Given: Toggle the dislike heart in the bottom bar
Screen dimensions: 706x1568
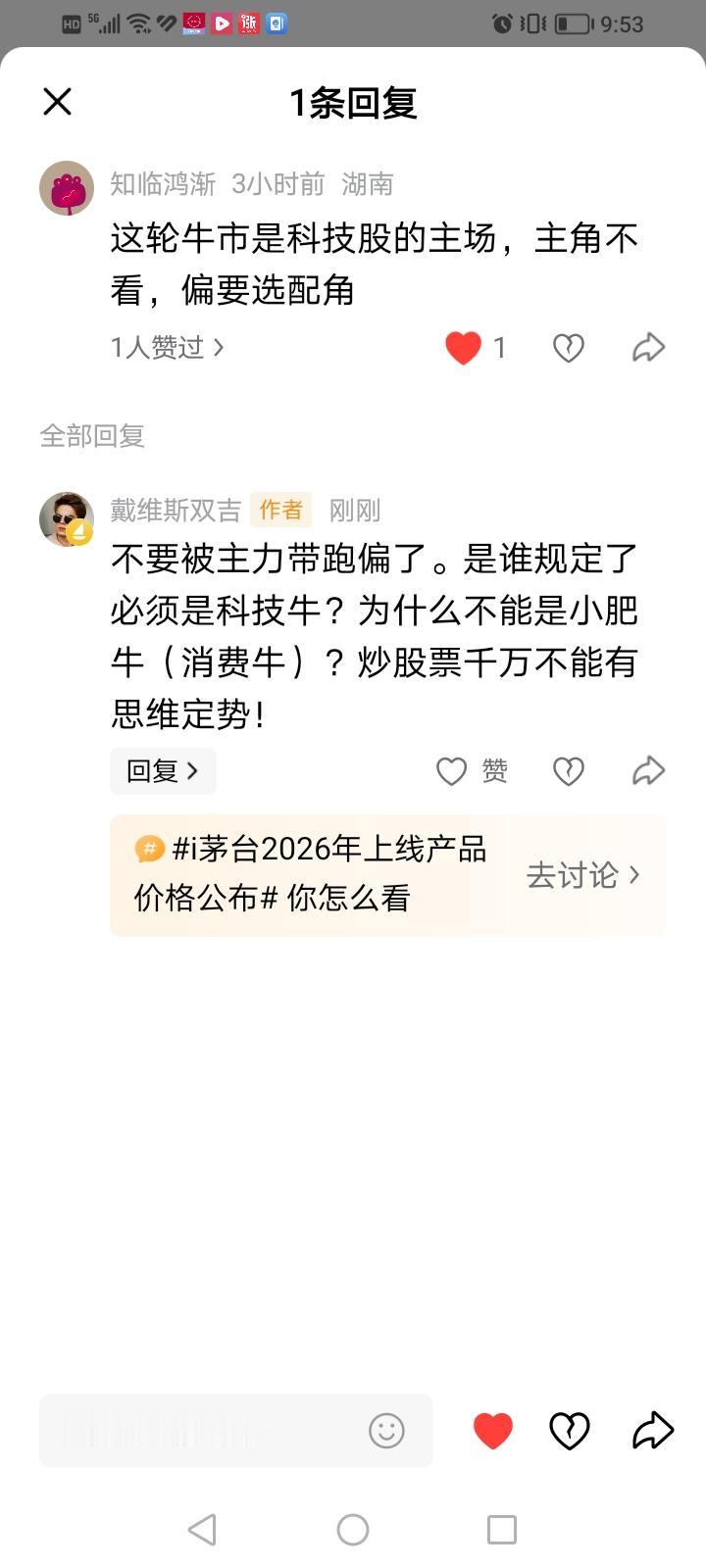Looking at the screenshot, I should [570, 1430].
